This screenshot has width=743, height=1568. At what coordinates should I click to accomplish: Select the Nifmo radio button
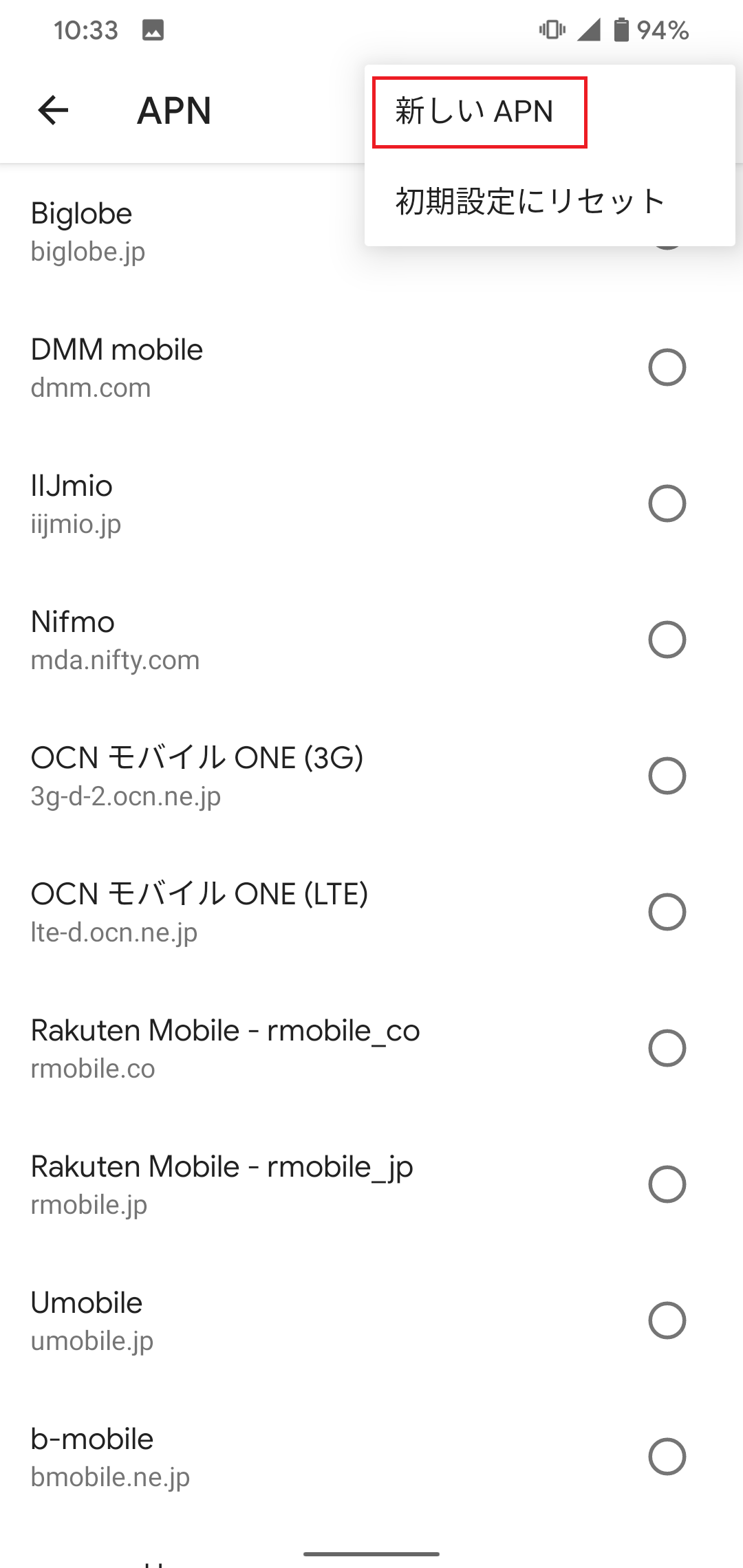point(667,640)
